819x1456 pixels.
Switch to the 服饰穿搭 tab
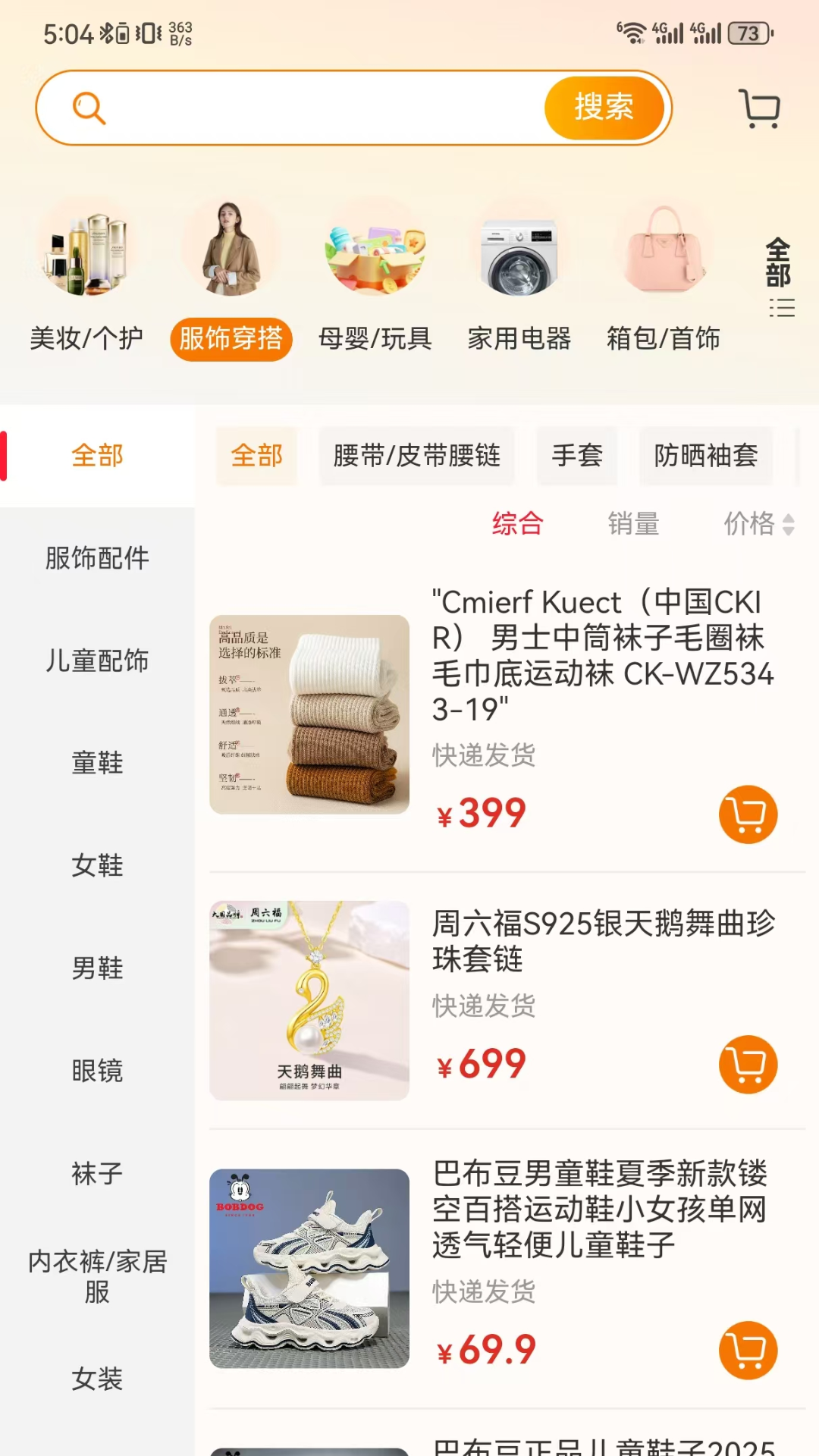[x=231, y=339]
